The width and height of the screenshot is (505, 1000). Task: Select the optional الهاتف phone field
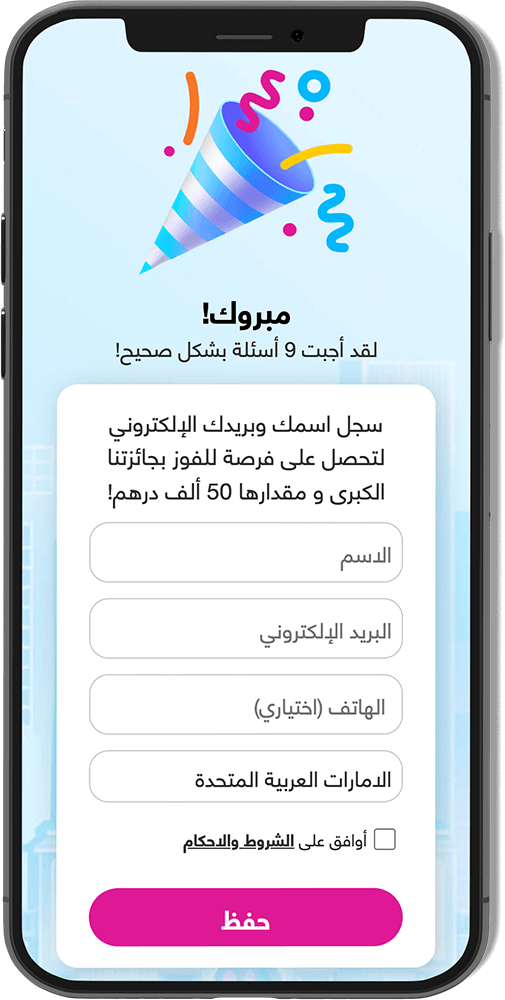pyautogui.click(x=245, y=704)
